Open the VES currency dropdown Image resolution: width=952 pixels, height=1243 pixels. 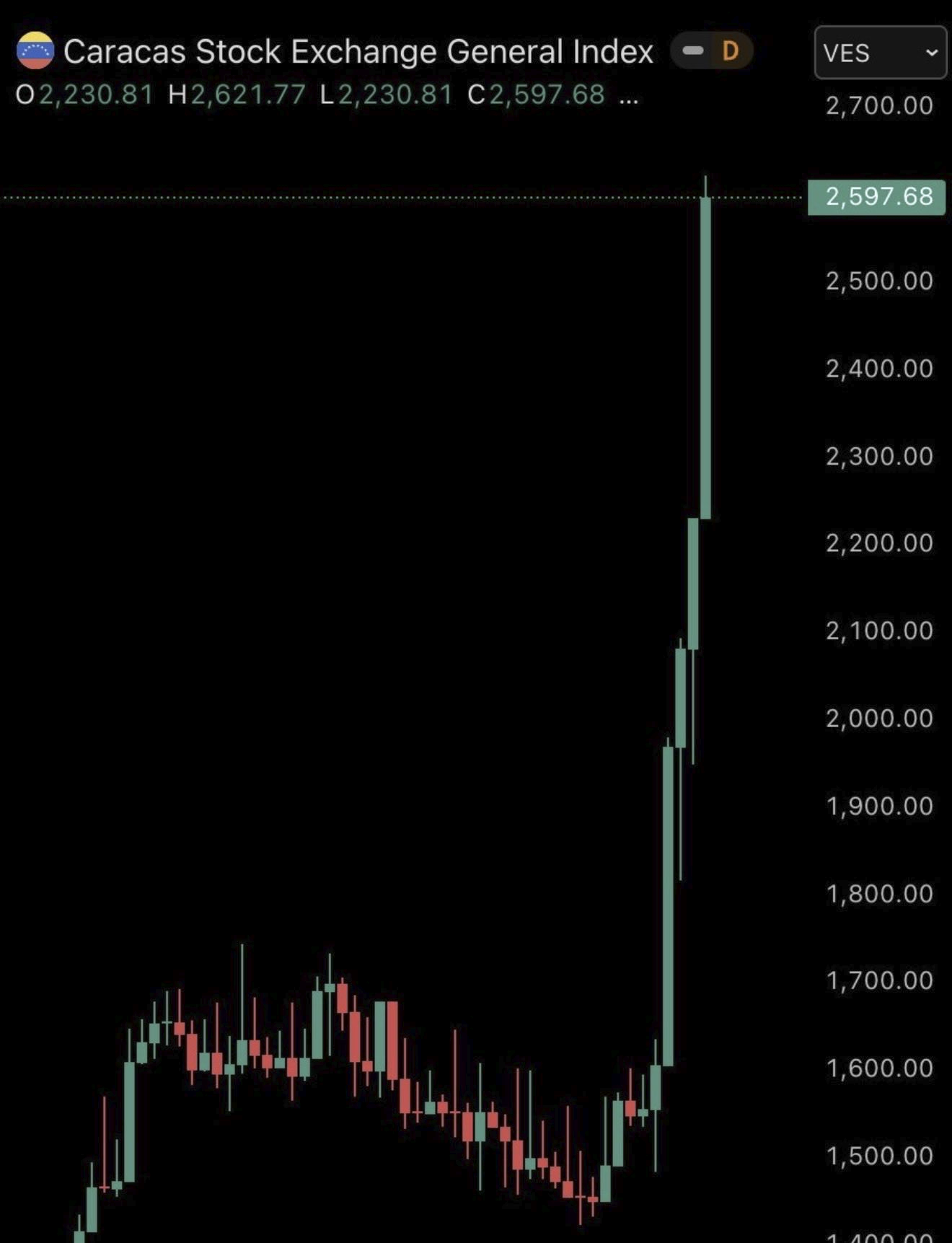(x=880, y=53)
